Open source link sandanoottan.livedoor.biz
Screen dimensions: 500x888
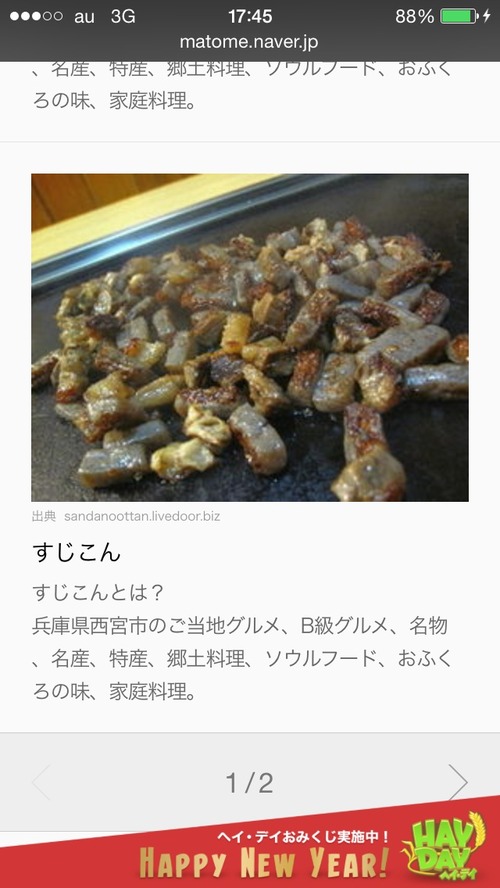point(142,516)
